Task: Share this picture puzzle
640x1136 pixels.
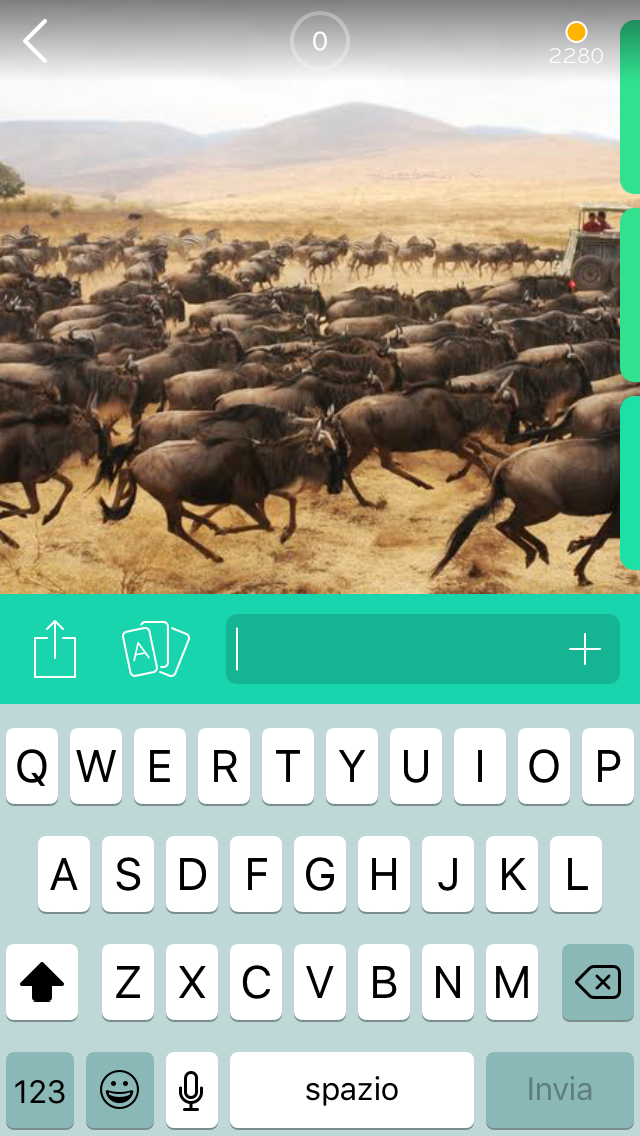Action: coord(55,649)
